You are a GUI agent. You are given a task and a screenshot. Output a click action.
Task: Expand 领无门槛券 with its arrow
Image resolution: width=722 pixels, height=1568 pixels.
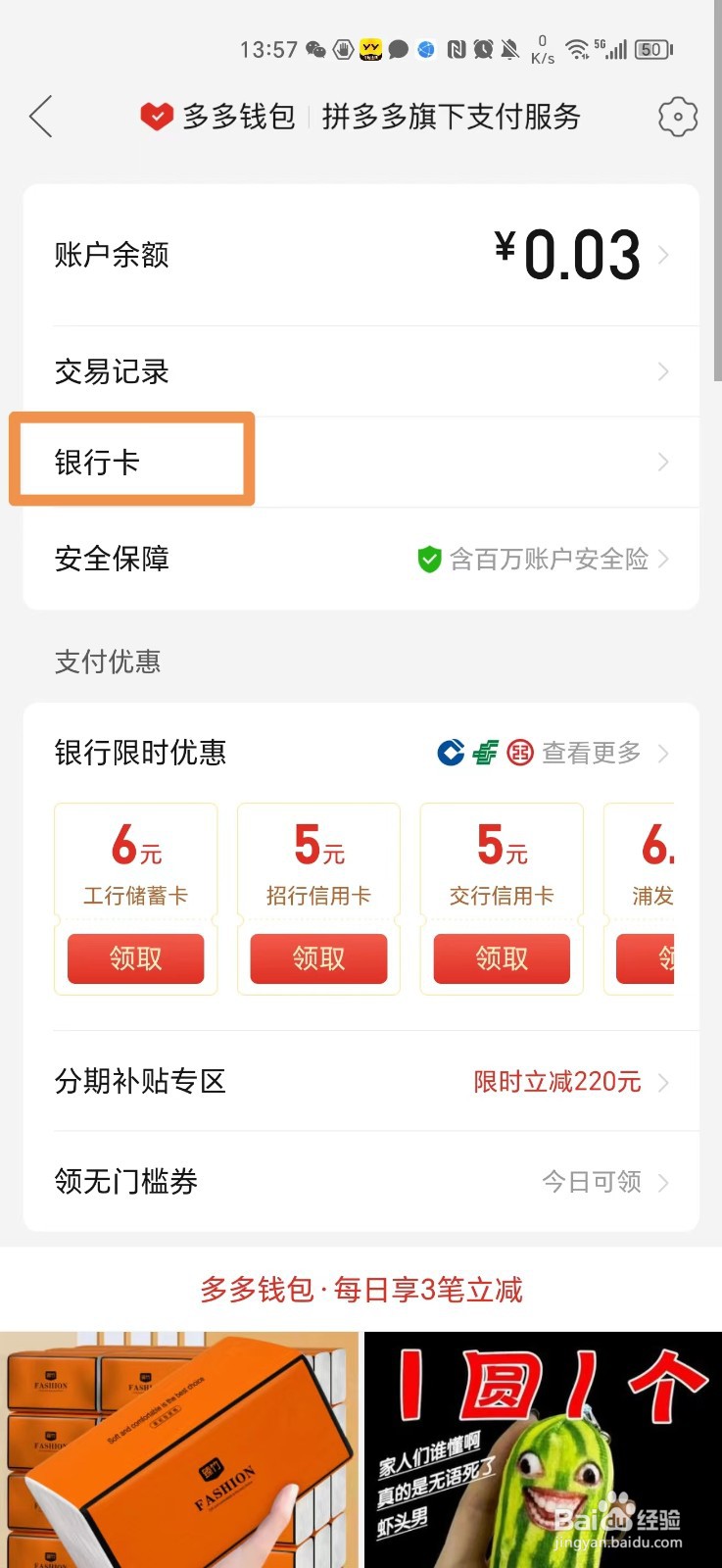coord(665,1182)
